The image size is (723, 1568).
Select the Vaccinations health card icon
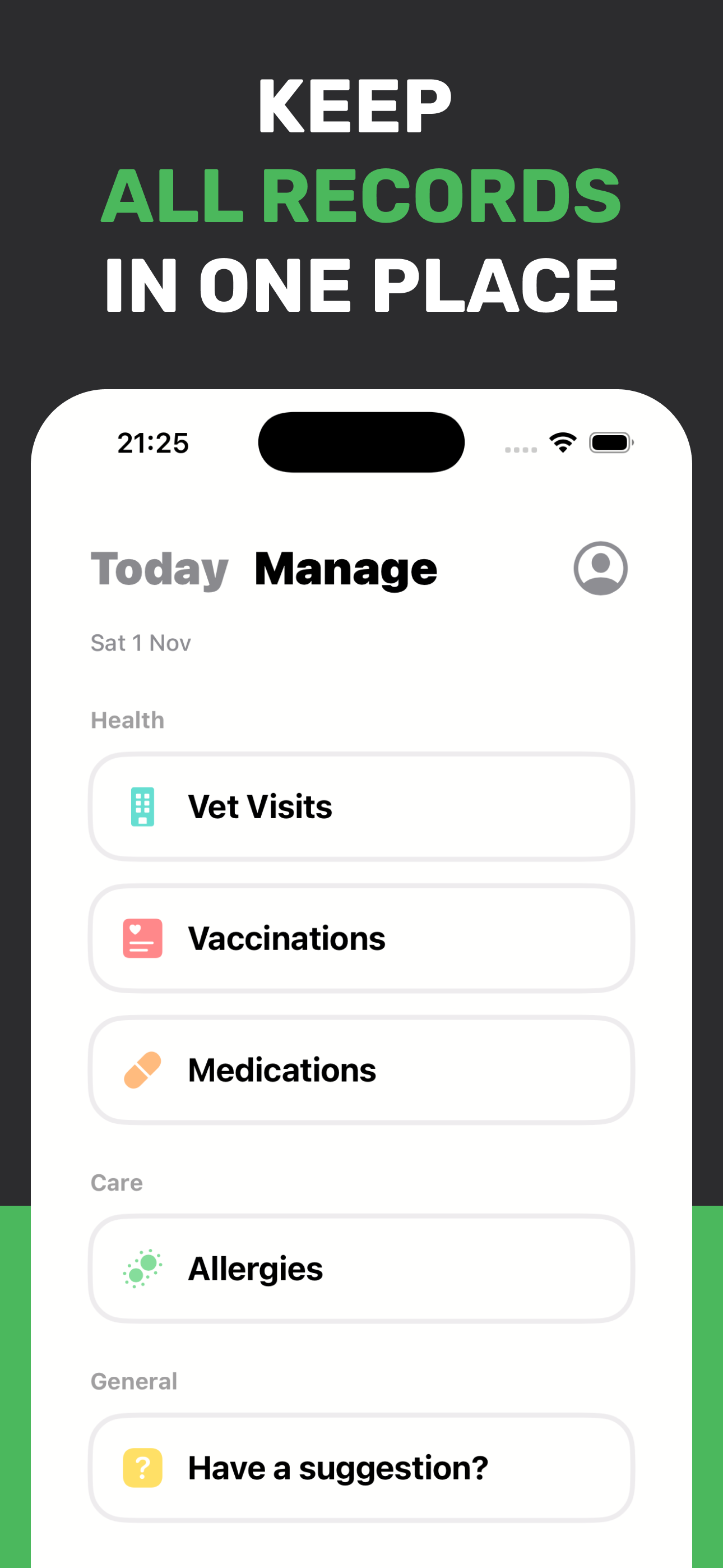click(141, 938)
